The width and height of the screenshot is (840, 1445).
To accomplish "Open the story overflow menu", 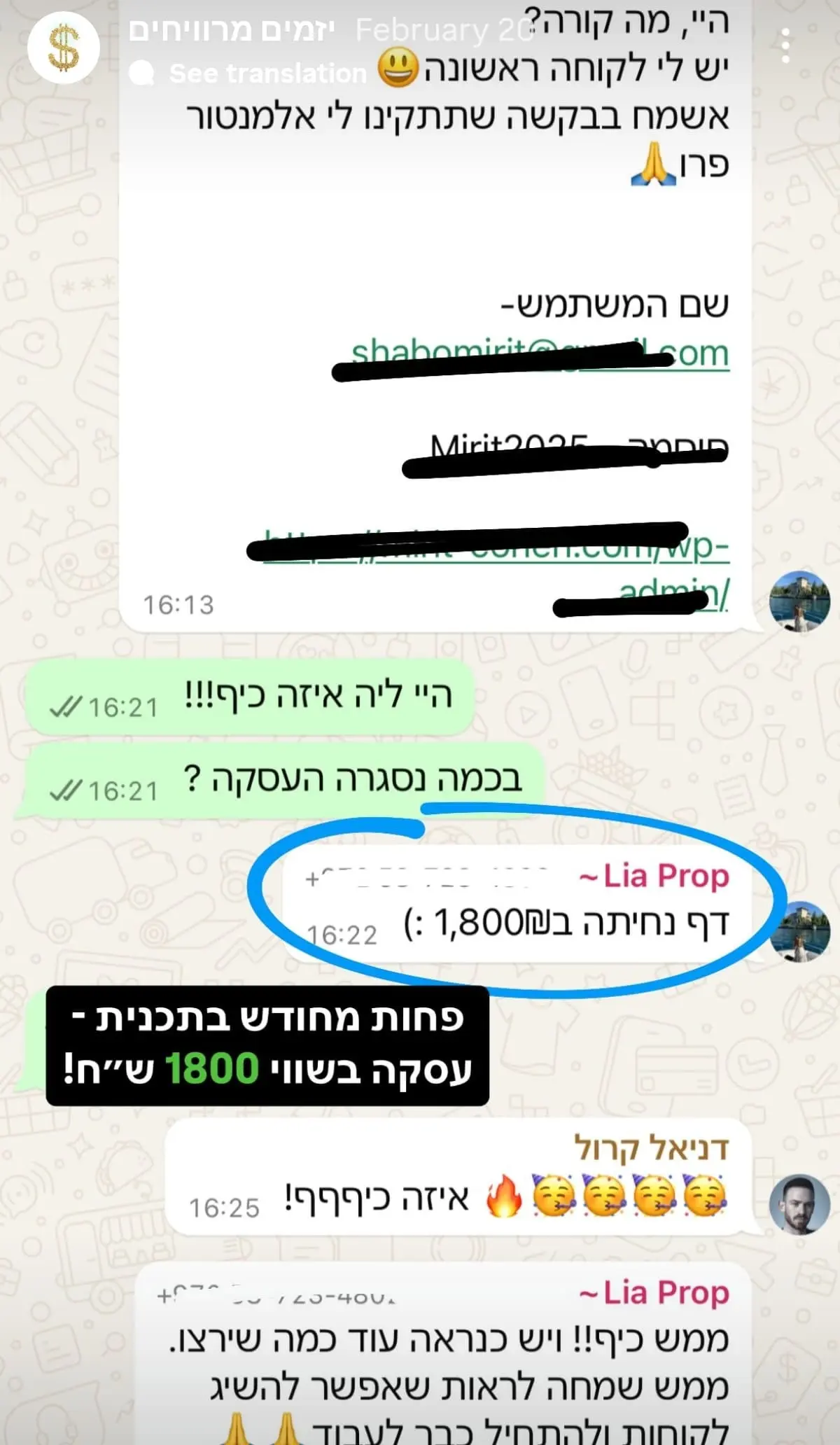I will pos(786,46).
